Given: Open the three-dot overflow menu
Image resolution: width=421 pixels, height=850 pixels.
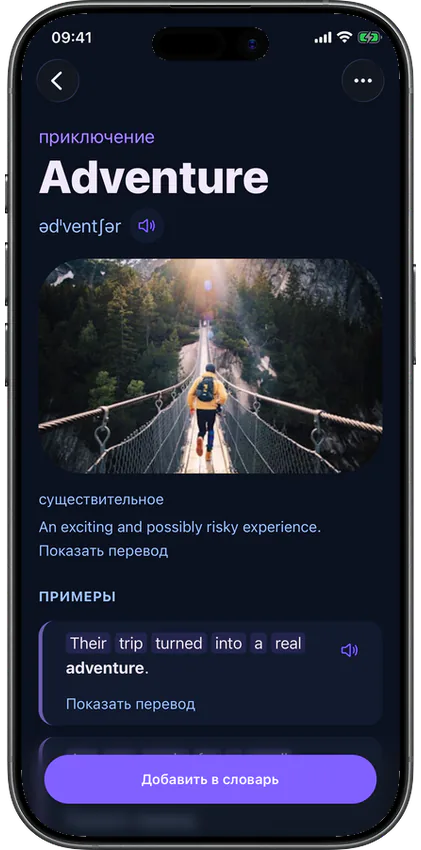Looking at the screenshot, I should [x=362, y=81].
